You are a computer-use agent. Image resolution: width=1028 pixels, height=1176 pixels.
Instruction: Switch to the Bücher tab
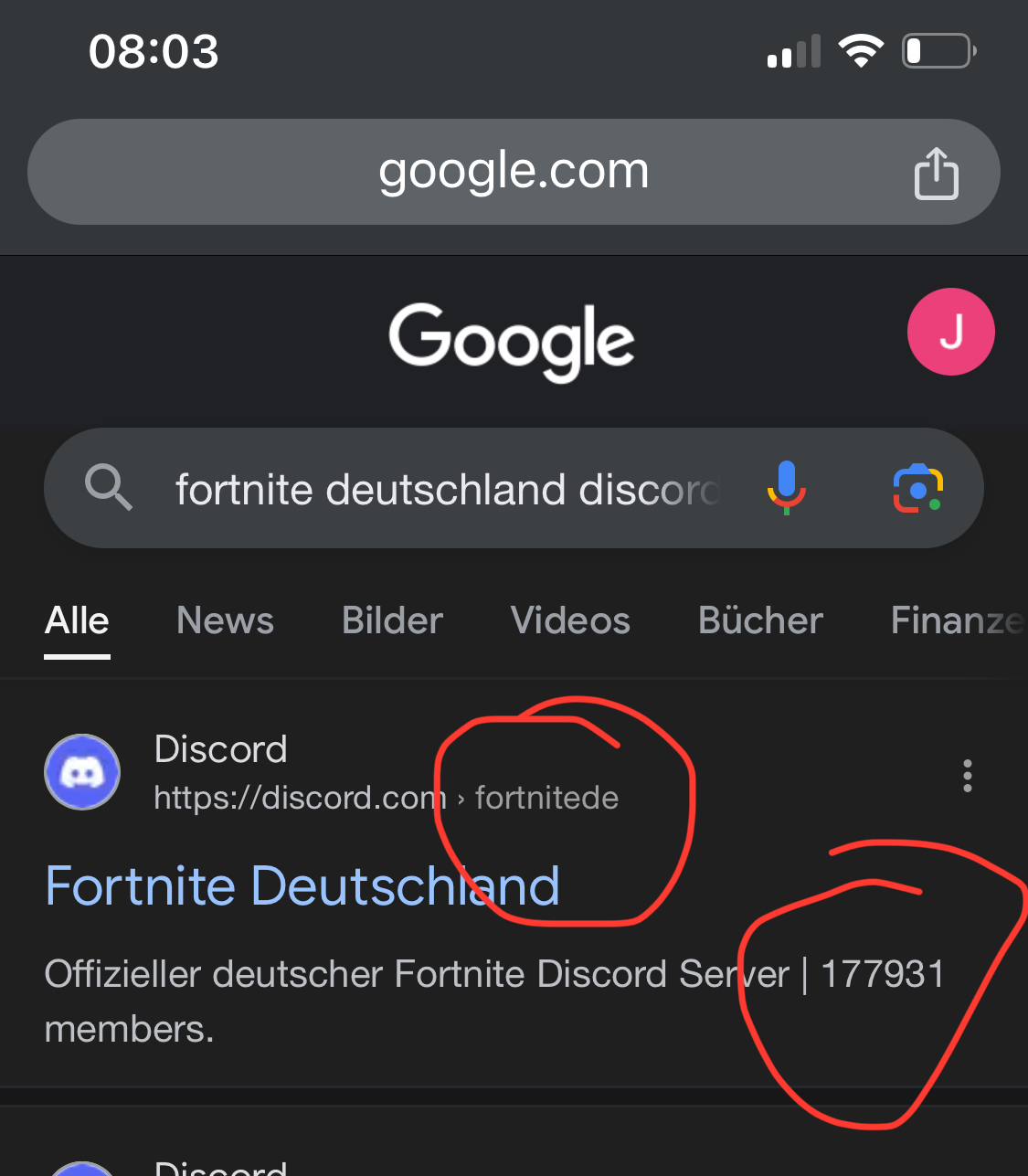point(760,621)
